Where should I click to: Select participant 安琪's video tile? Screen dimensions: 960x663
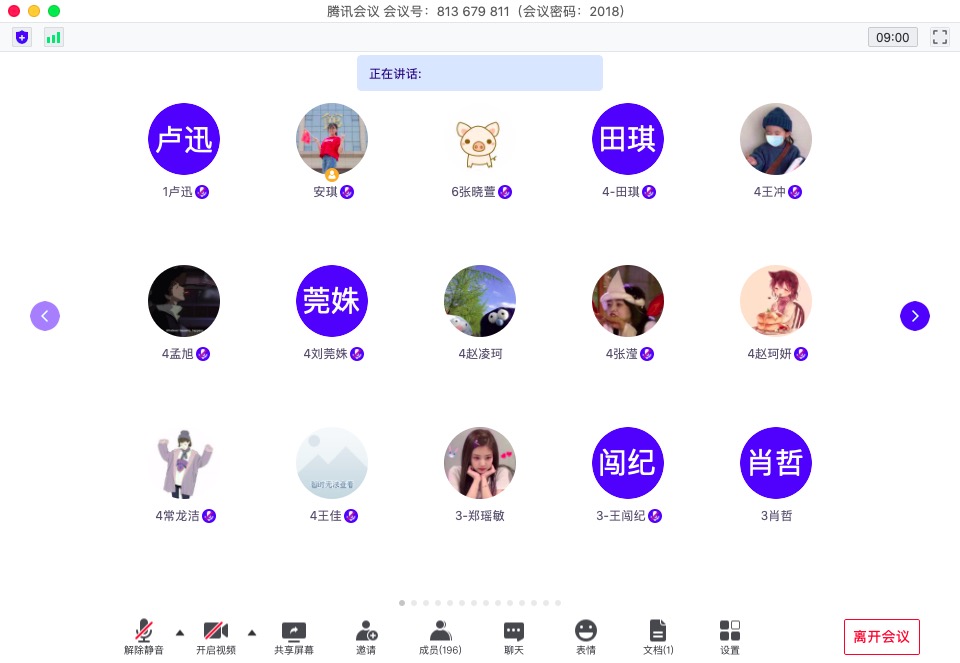332,139
